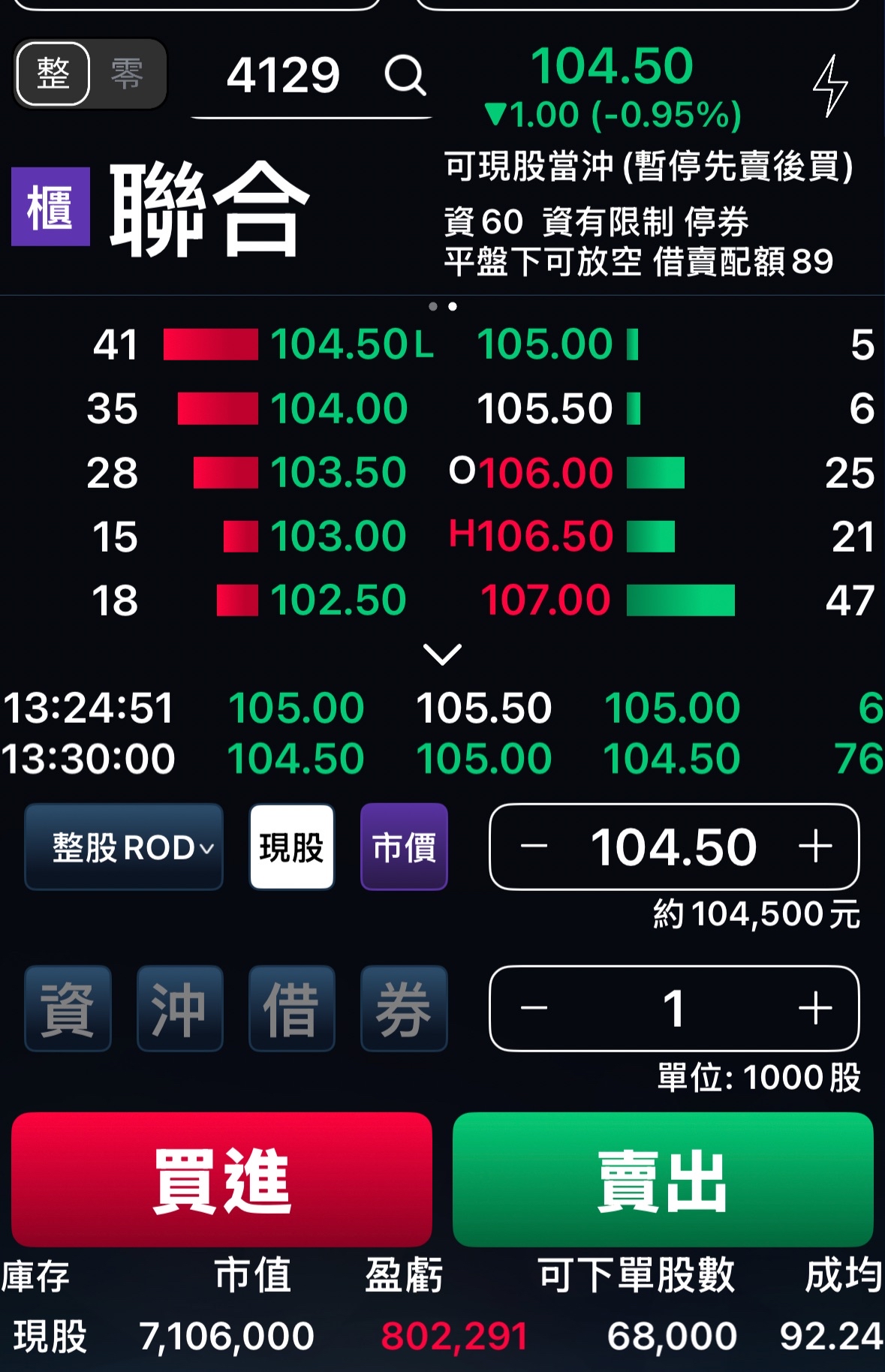Tap the search magnifier beside 4129
The image size is (885, 1372).
(405, 75)
